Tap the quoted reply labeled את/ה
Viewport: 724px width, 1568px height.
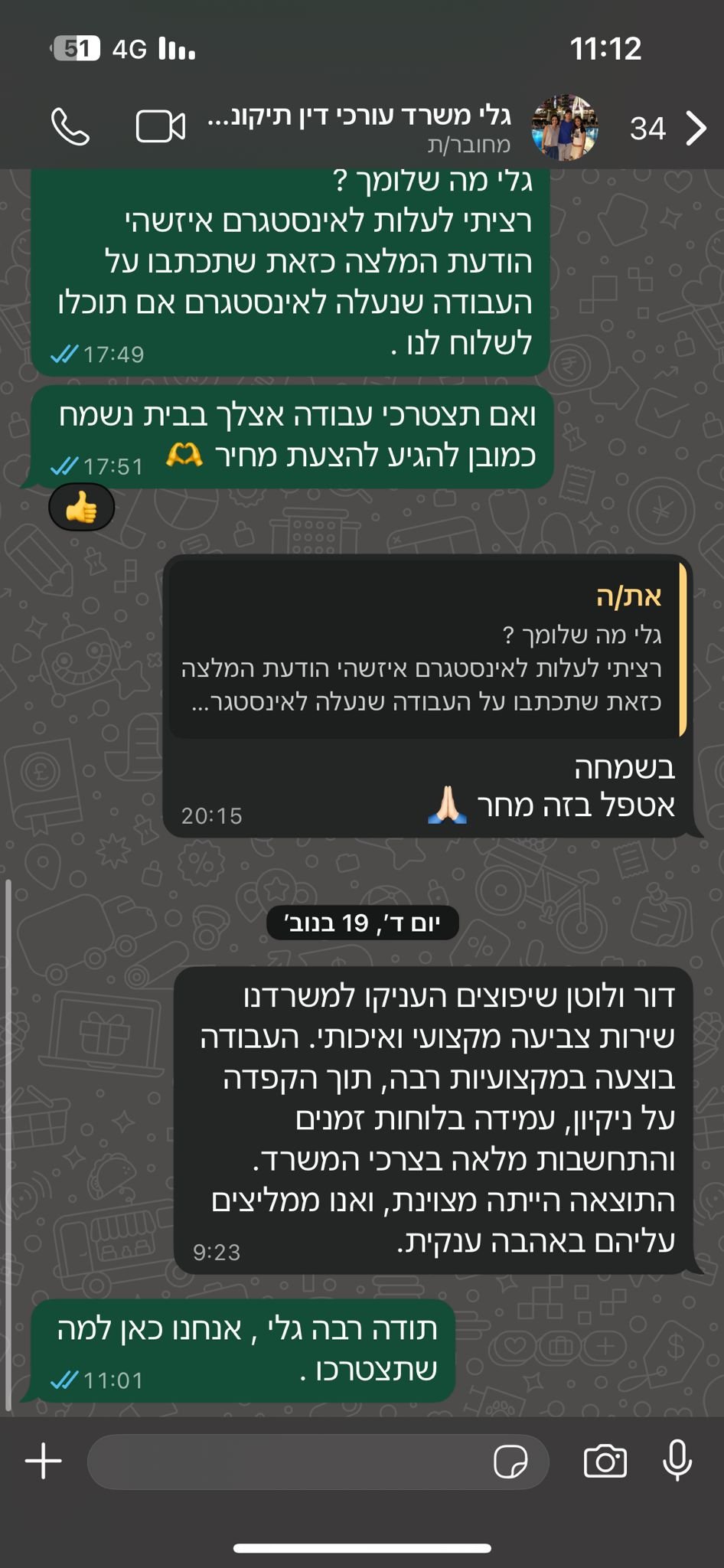[x=429, y=655]
